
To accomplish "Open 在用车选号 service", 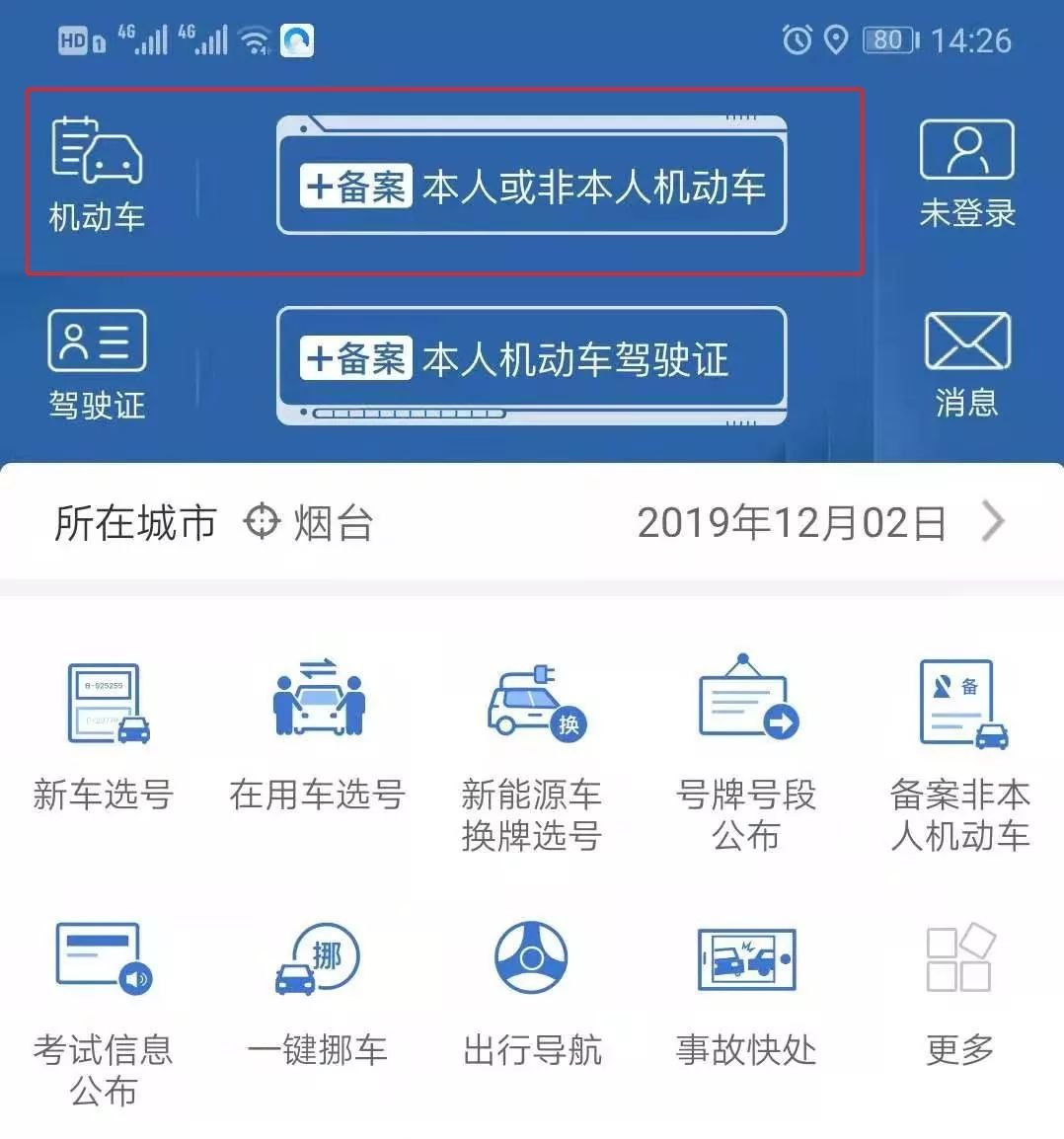I will (318, 736).
